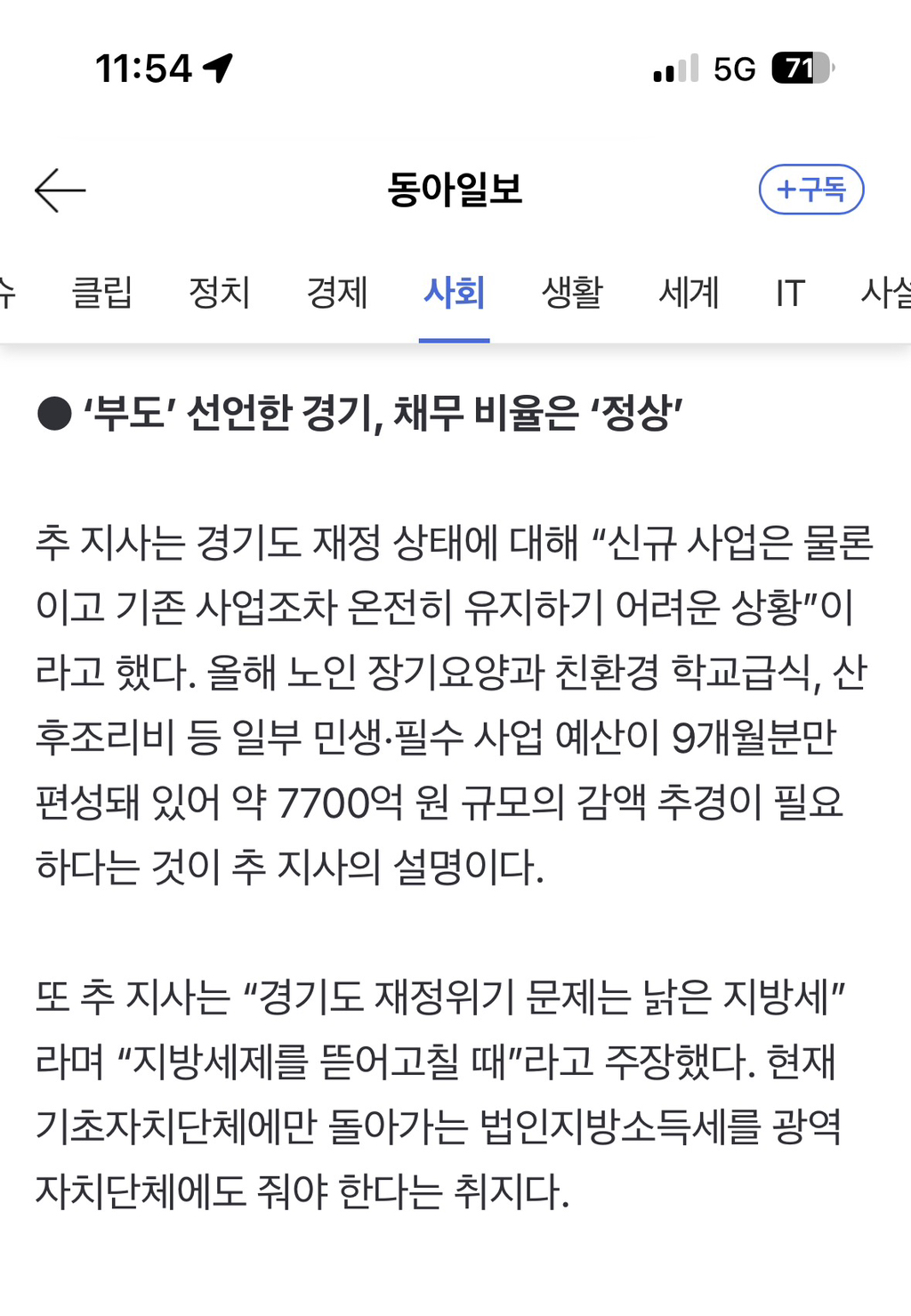This screenshot has height=1316, width=911.
Task: Switch to the 생활 tab
Action: [572, 292]
